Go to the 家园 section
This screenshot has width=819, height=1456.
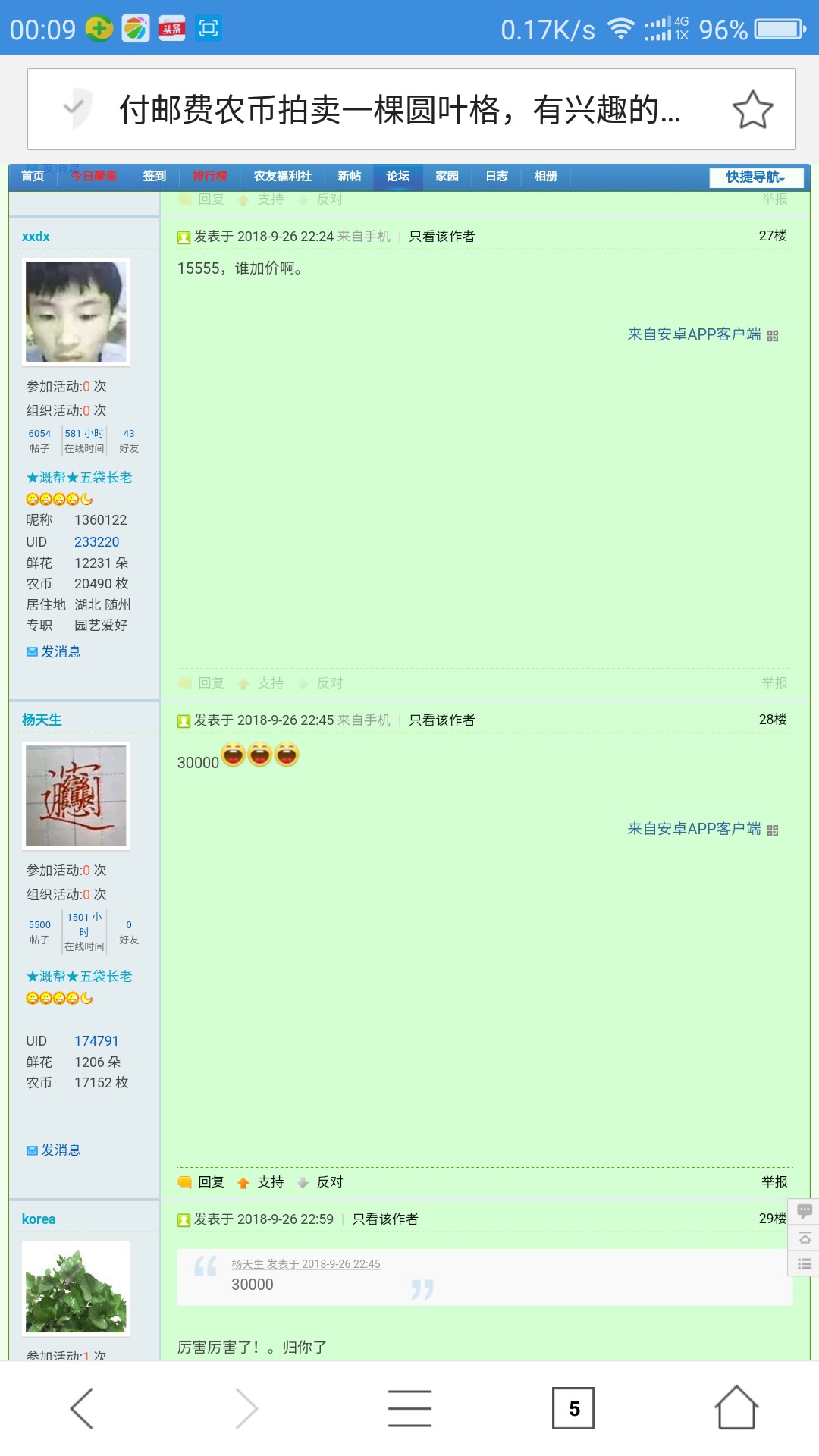447,176
